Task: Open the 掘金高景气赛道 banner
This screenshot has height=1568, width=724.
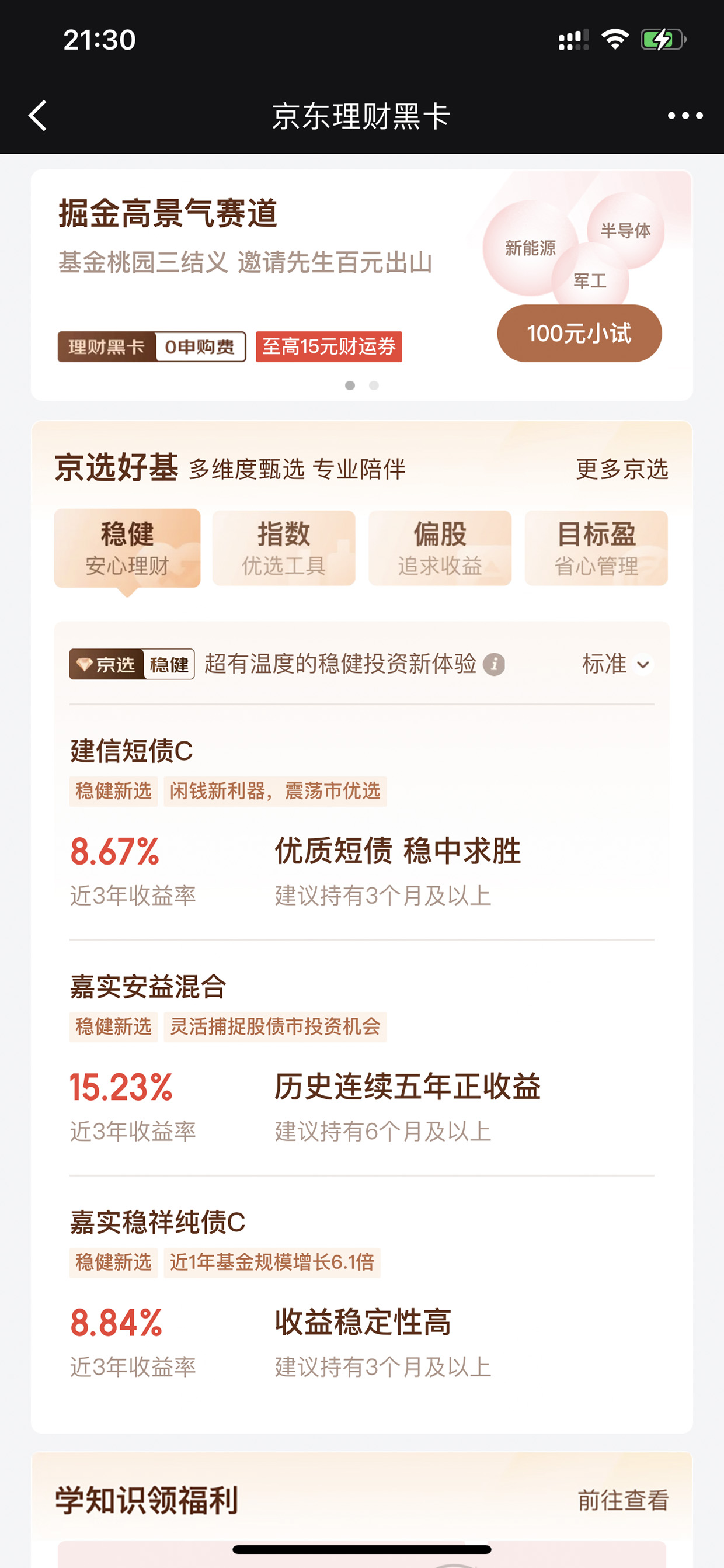Action: (362, 285)
